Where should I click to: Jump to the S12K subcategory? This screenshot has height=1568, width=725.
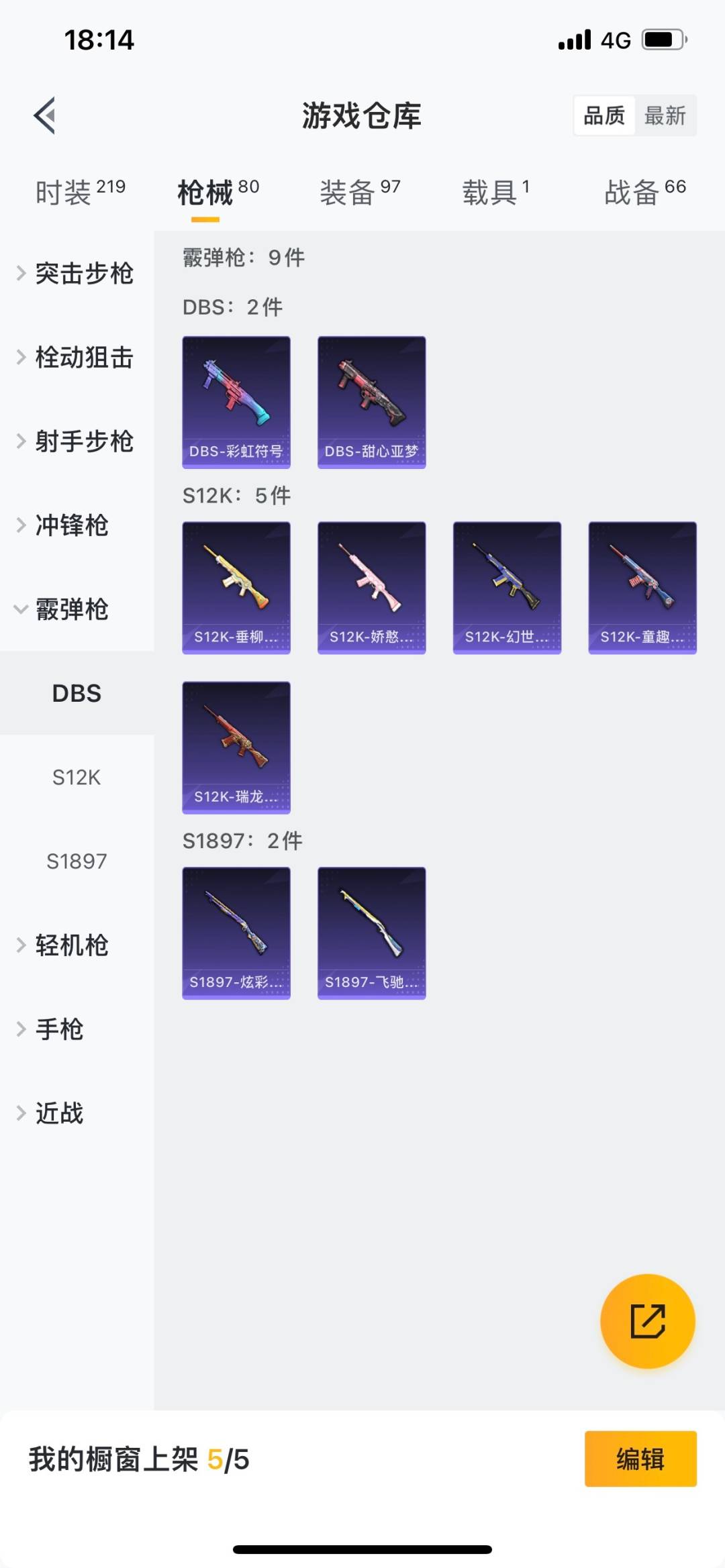click(77, 777)
